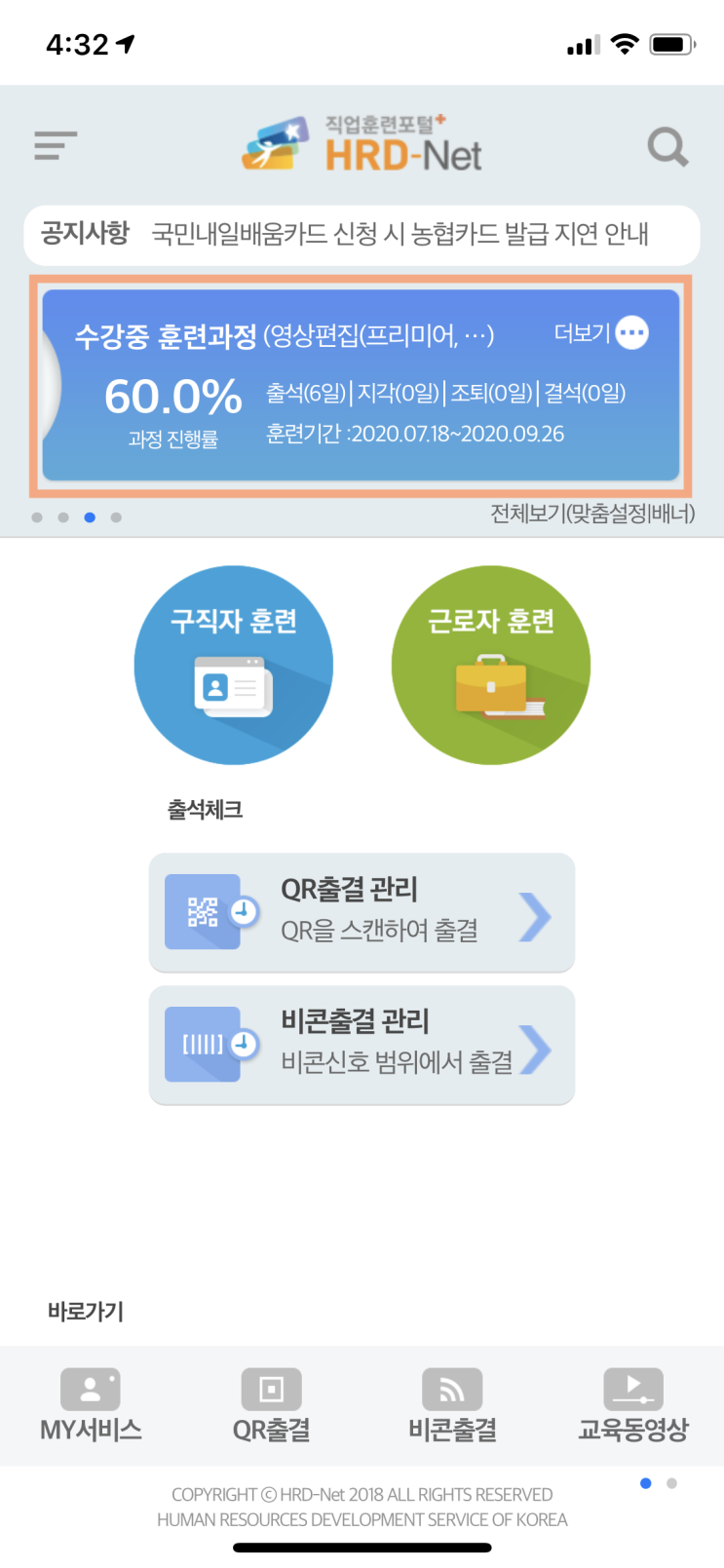Screen dimensions: 724x1568
Task: Select the 구직자 훈련 circle
Action: [234, 666]
